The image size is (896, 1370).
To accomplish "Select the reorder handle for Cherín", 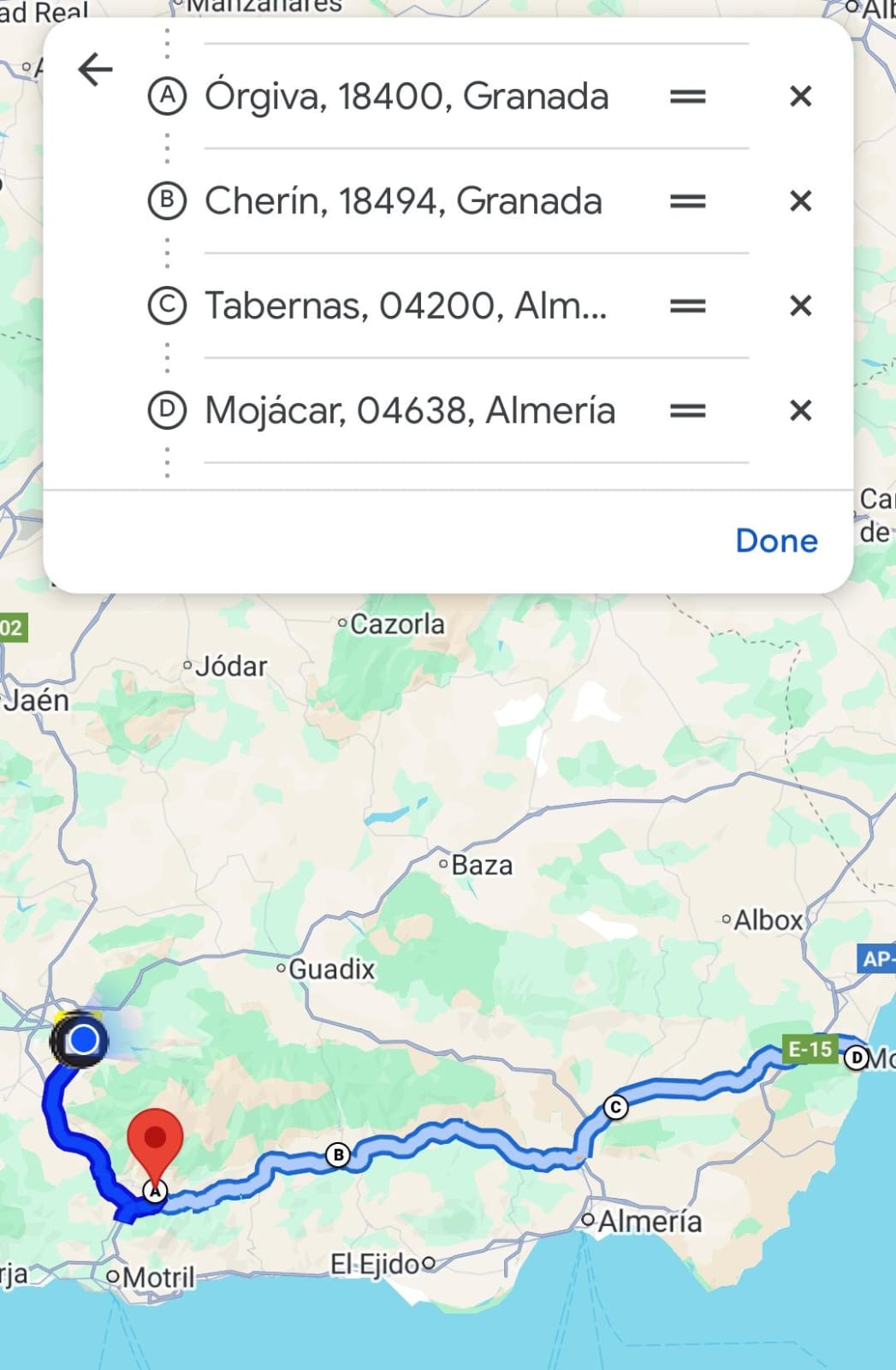I will (687, 201).
